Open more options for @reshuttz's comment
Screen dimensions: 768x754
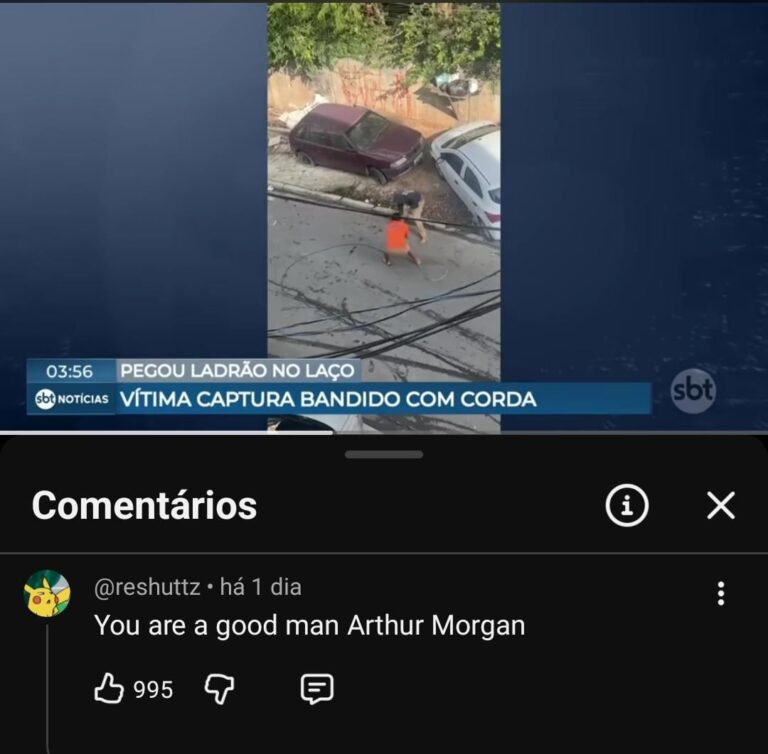[720, 594]
